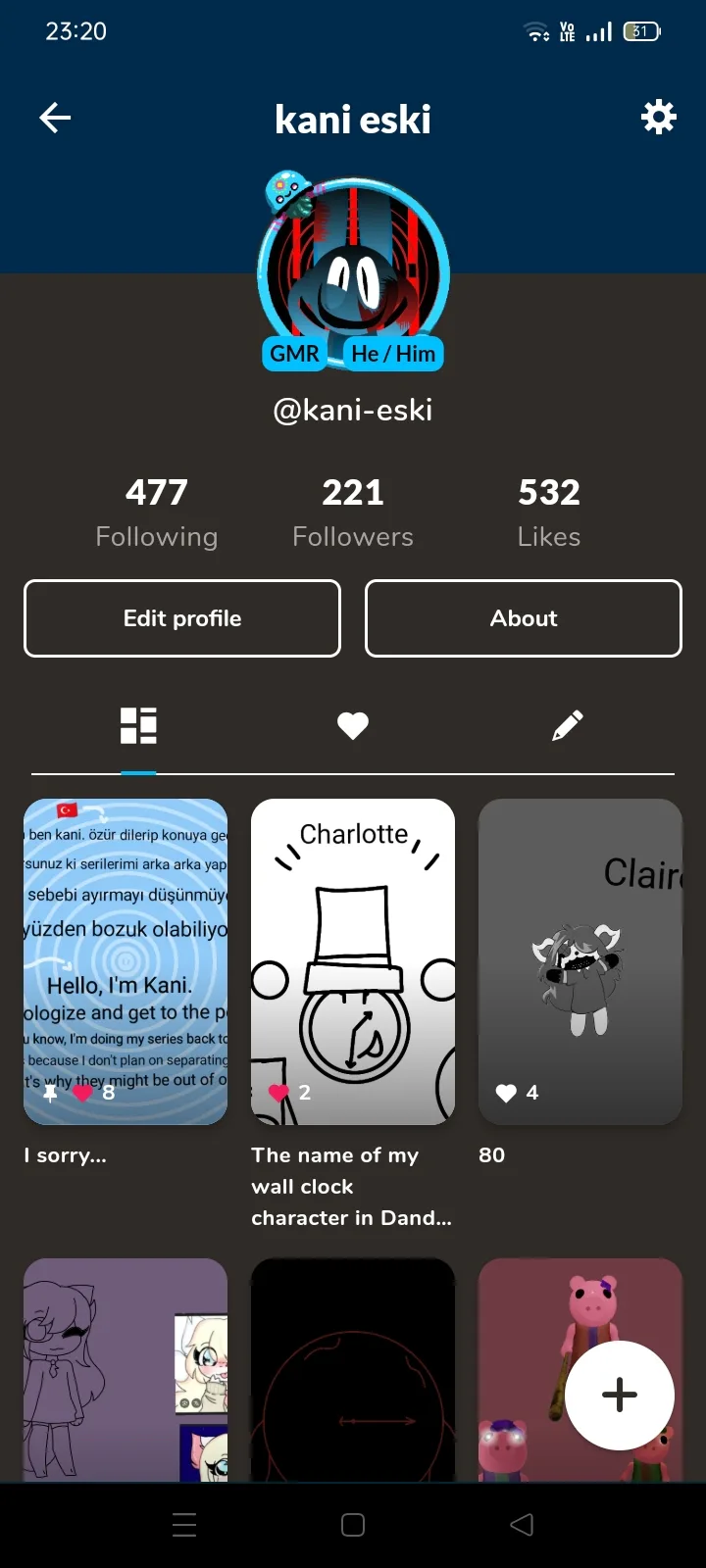
Task: Open the settings gear
Action: (x=658, y=118)
